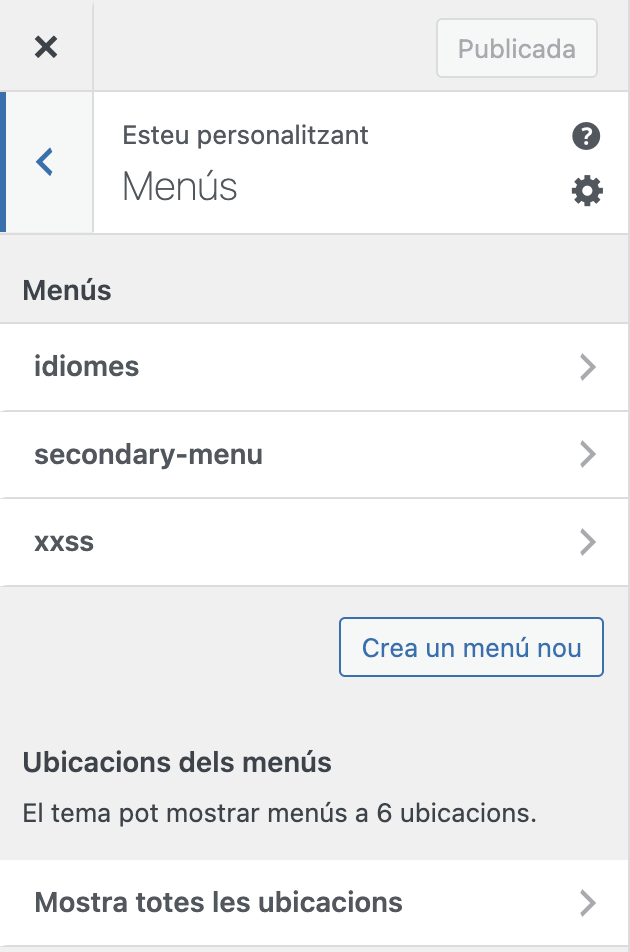This screenshot has width=630, height=952.
Task: Open the xxss menu
Action: (315, 542)
